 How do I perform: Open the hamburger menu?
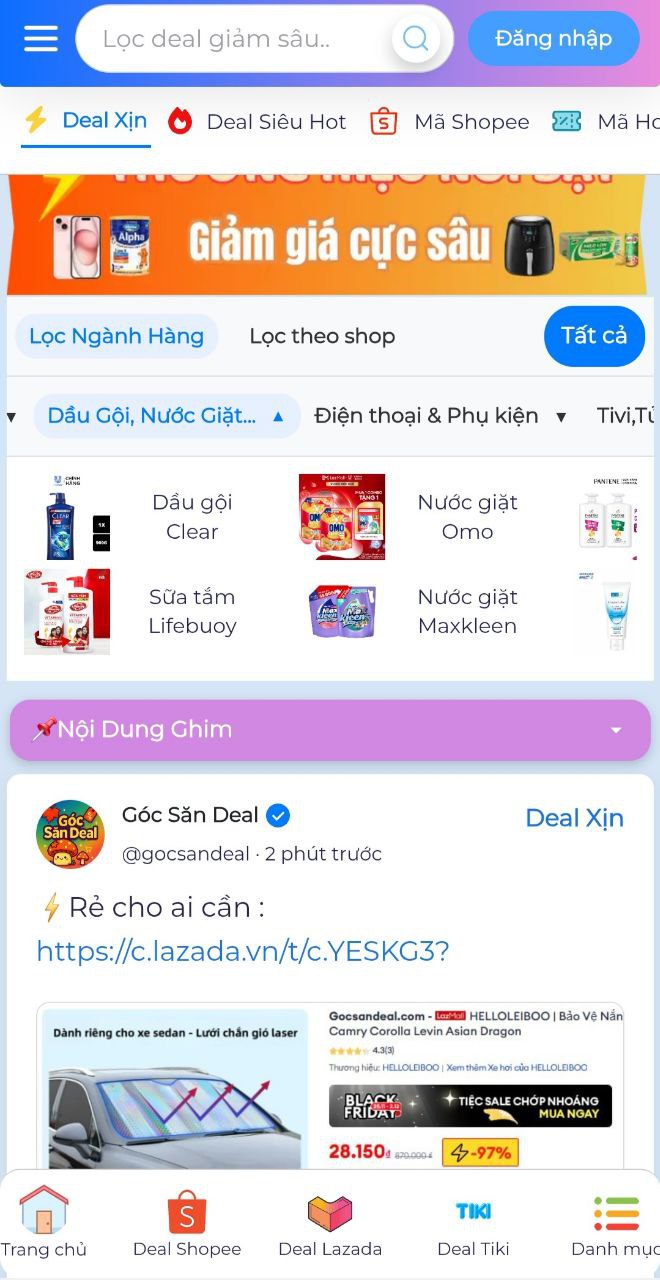(x=41, y=39)
